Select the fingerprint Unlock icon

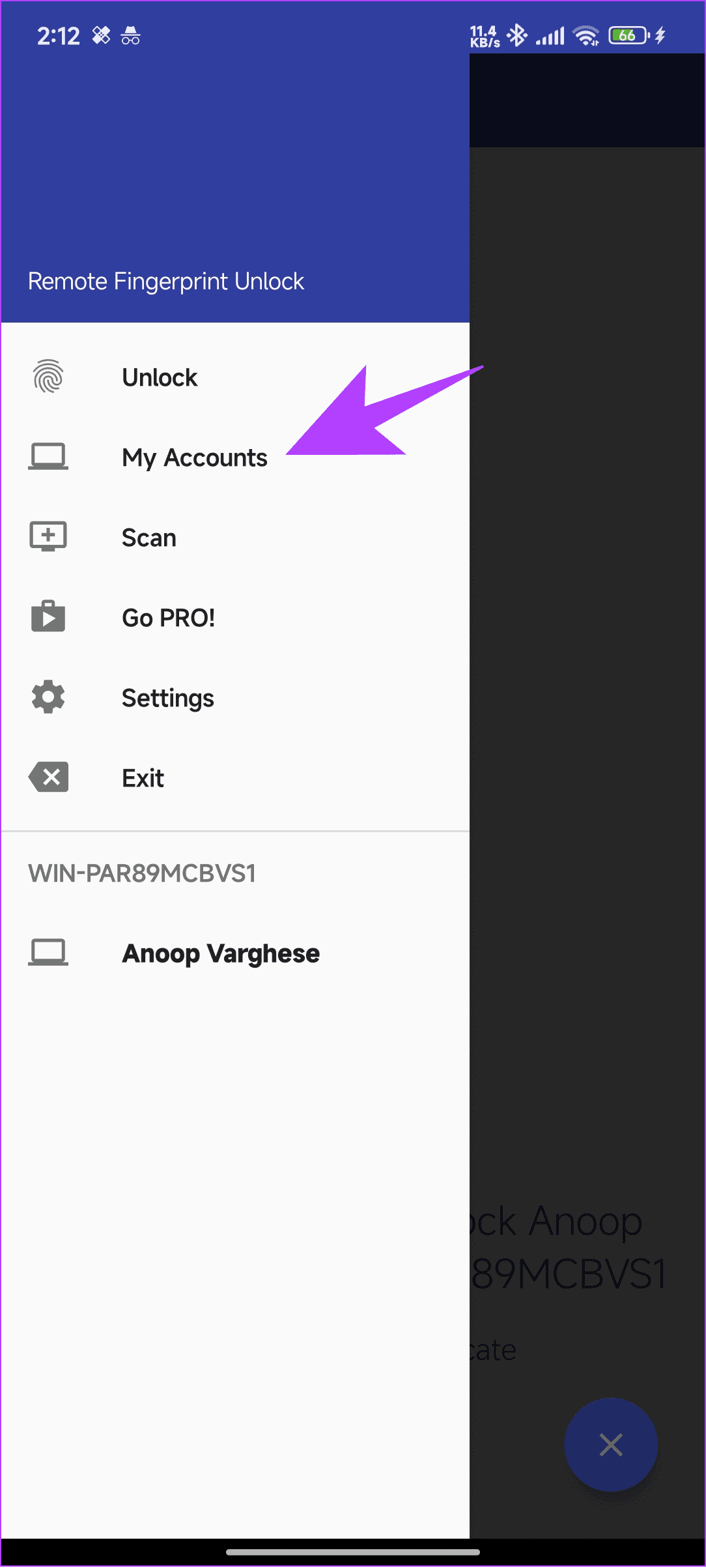(x=48, y=376)
